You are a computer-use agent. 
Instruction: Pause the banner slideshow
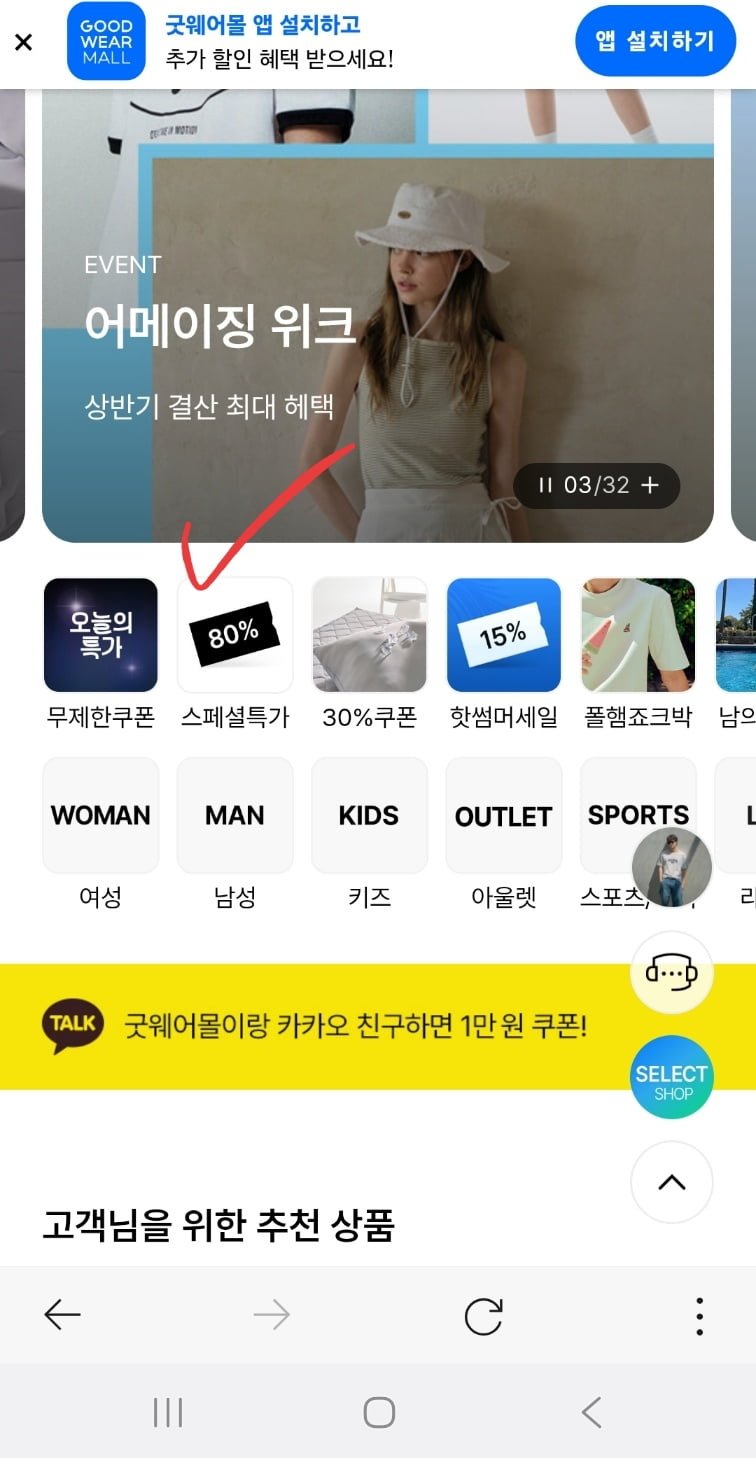544,486
